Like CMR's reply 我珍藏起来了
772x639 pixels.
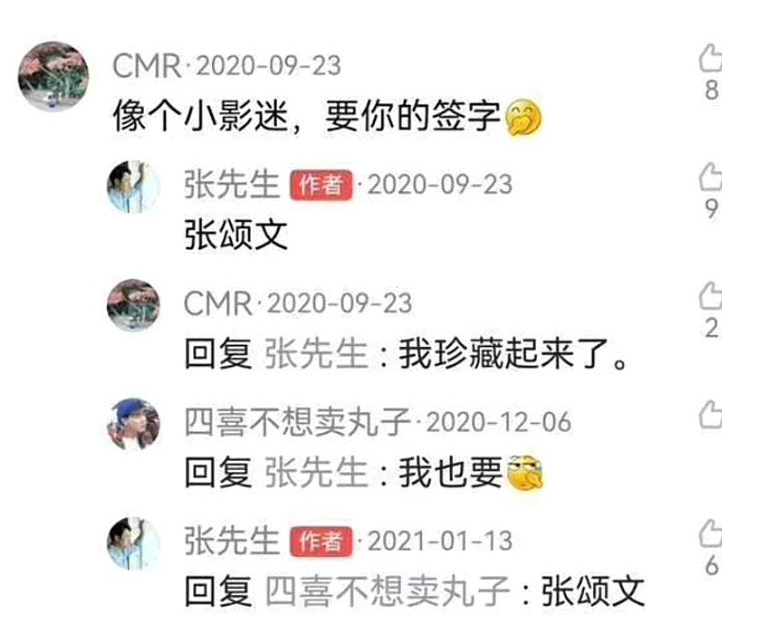pyautogui.click(x=710, y=296)
